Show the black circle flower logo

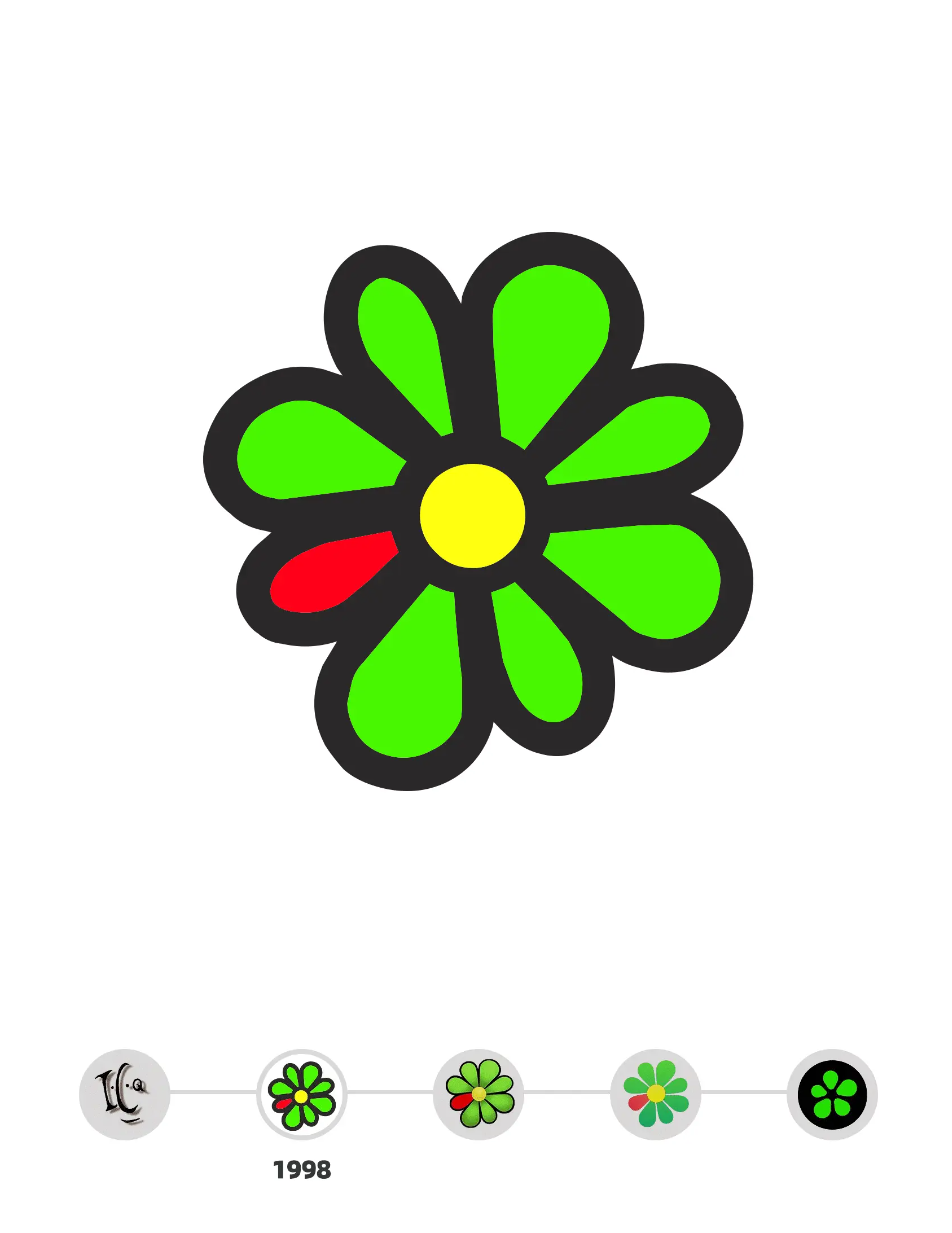tap(832, 1094)
